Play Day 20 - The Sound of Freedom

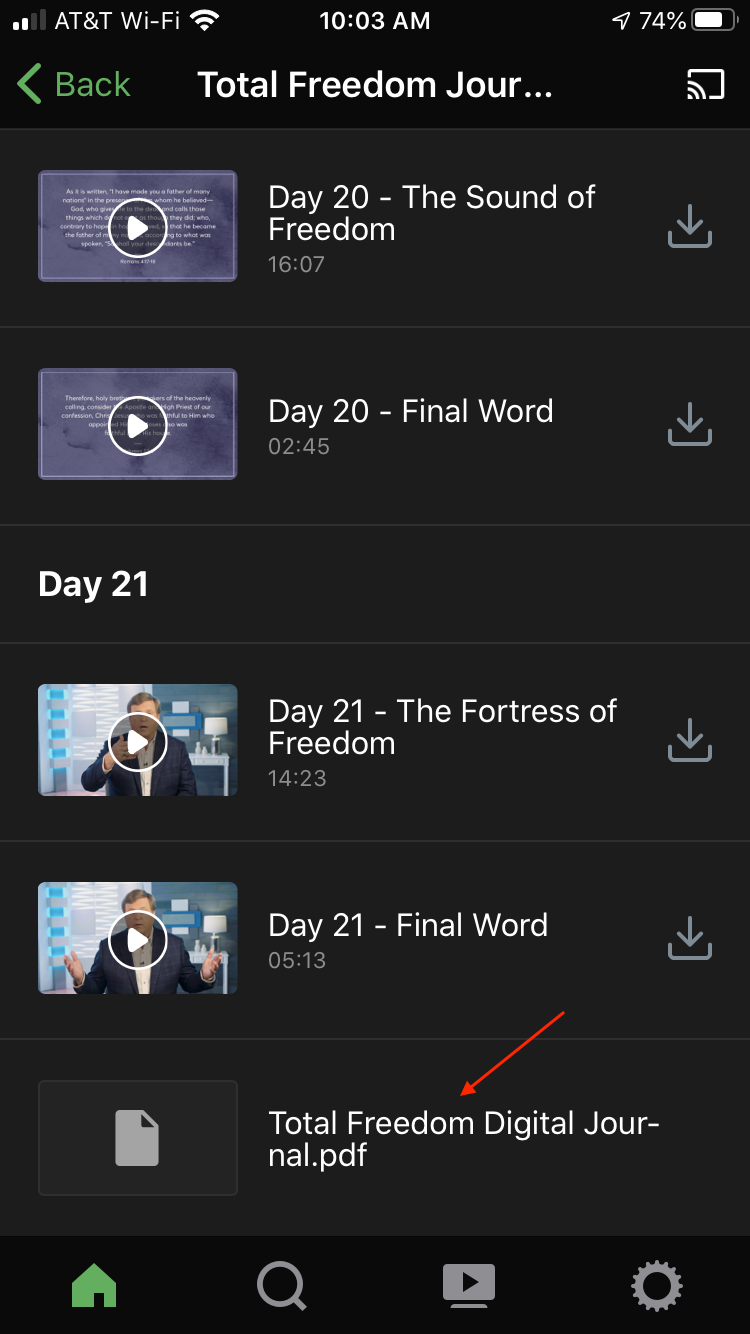coord(138,226)
